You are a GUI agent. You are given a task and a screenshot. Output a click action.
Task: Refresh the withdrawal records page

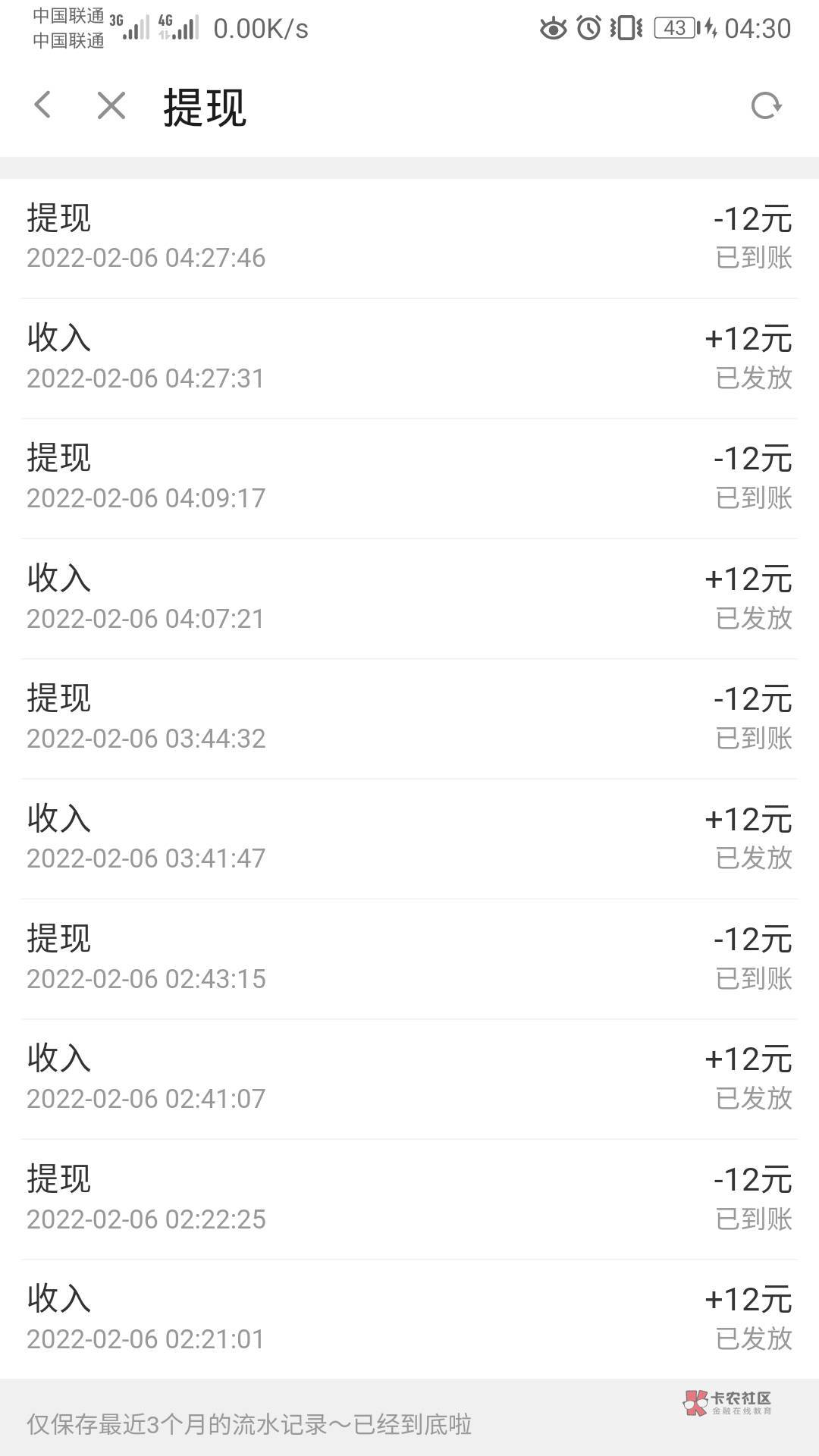click(x=766, y=105)
